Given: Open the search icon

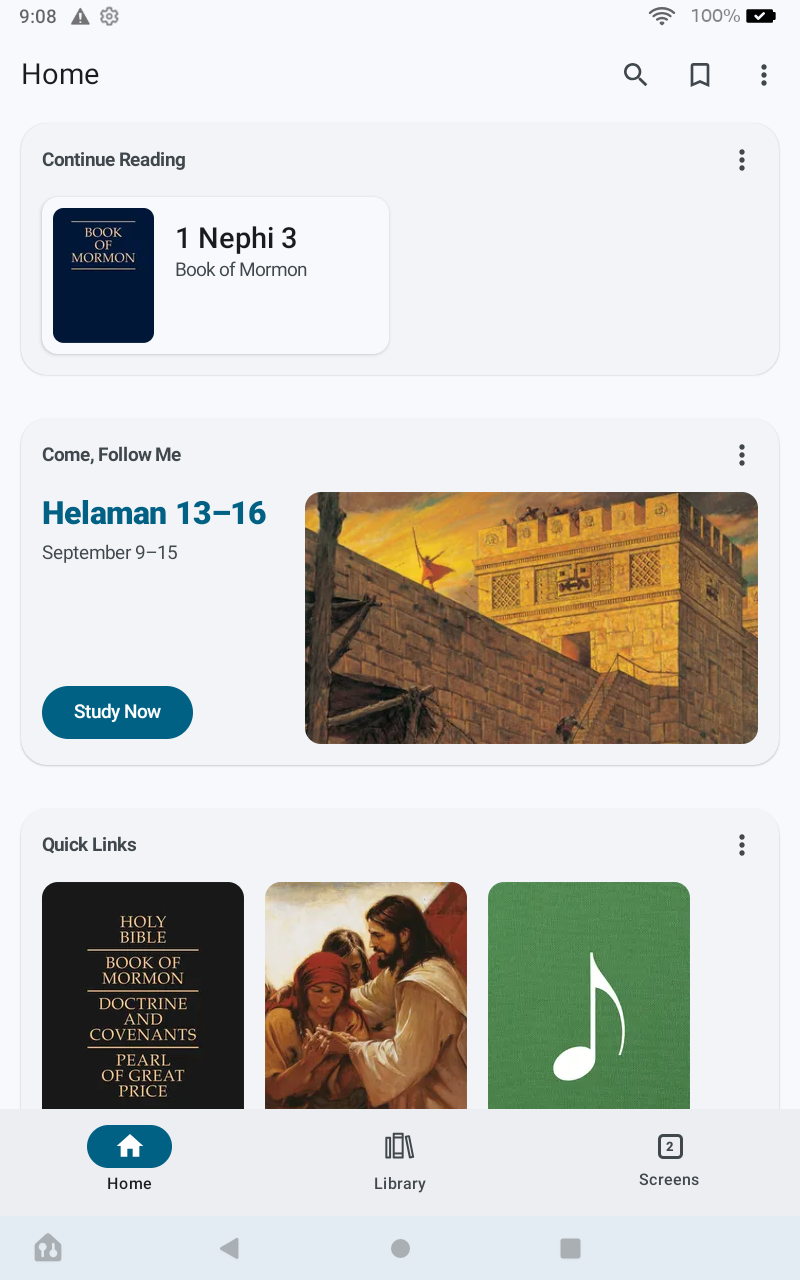Looking at the screenshot, I should (635, 75).
